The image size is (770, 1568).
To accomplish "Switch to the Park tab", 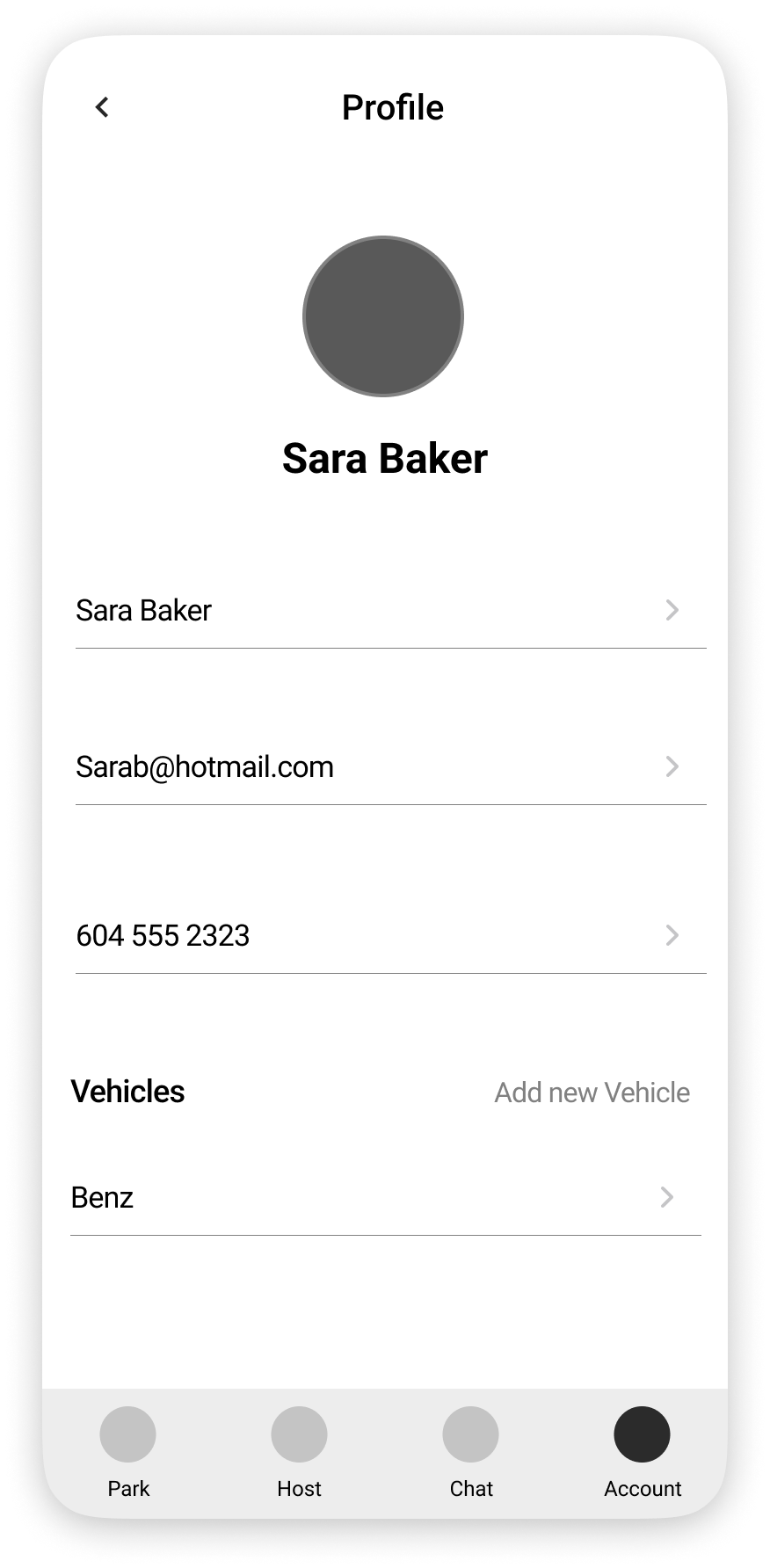I will [128, 1450].
